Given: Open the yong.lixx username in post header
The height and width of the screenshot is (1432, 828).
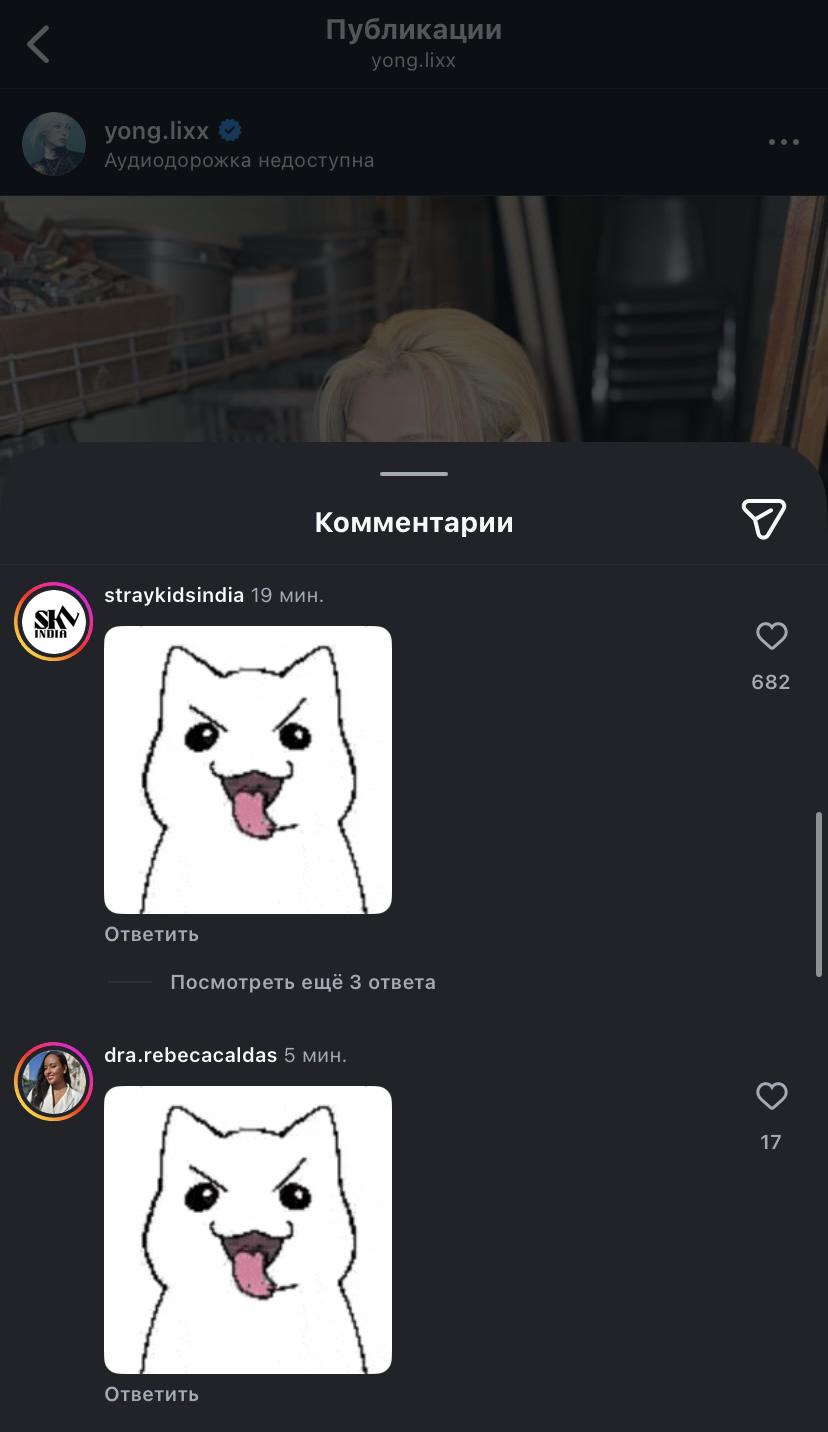Looking at the screenshot, I should coord(156,131).
